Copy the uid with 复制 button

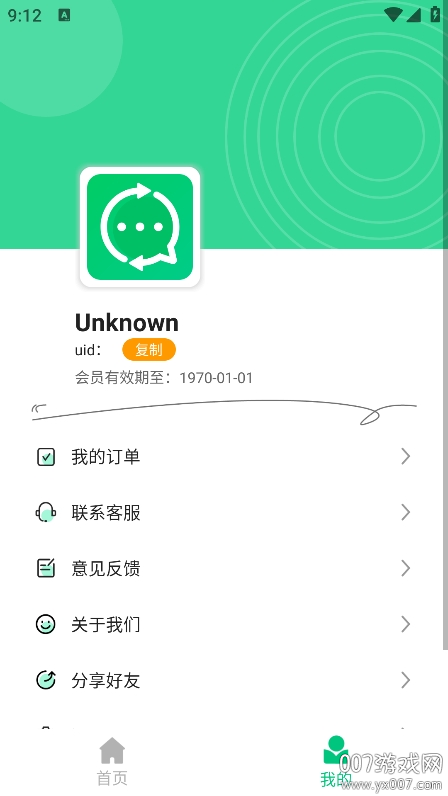click(x=149, y=350)
